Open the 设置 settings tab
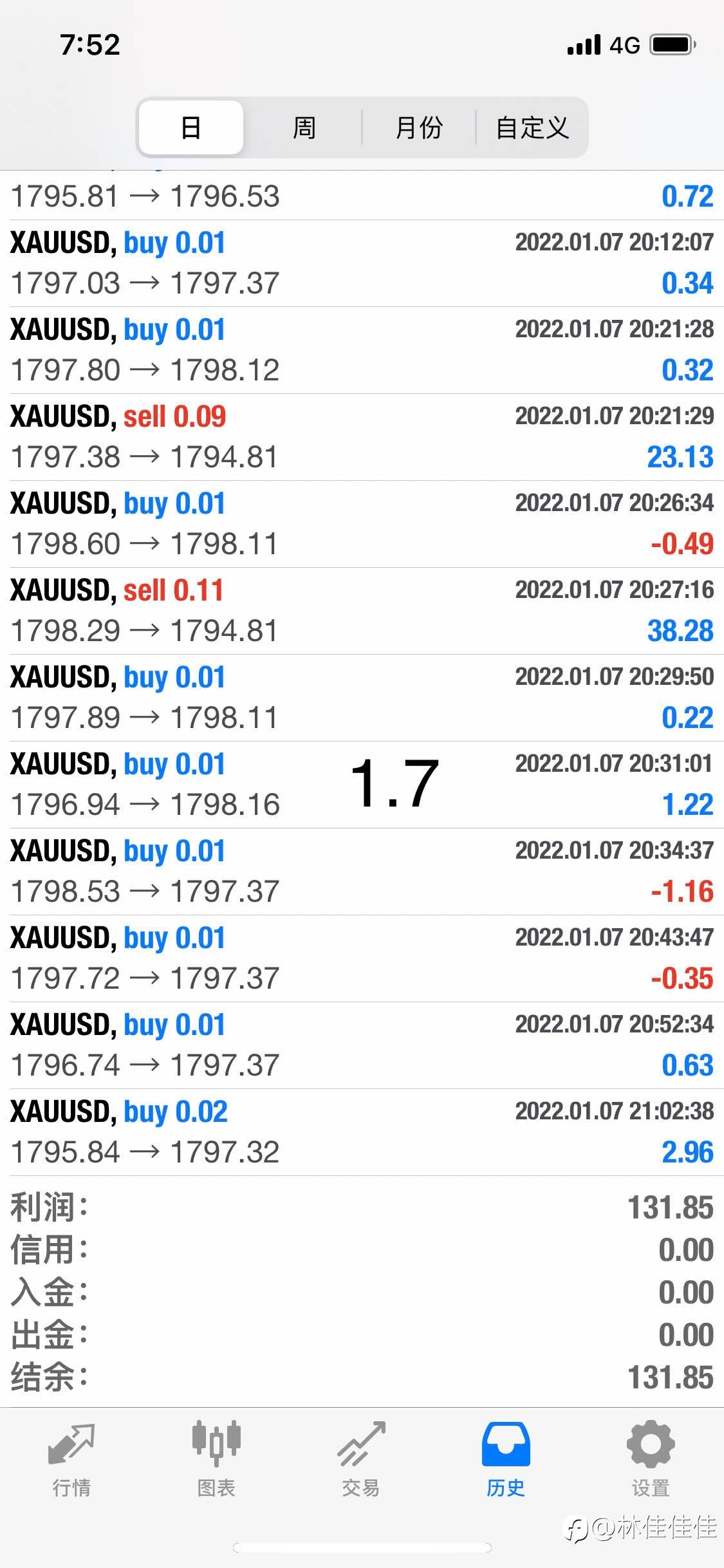Screen dimensions: 724x1568 tap(651, 1459)
